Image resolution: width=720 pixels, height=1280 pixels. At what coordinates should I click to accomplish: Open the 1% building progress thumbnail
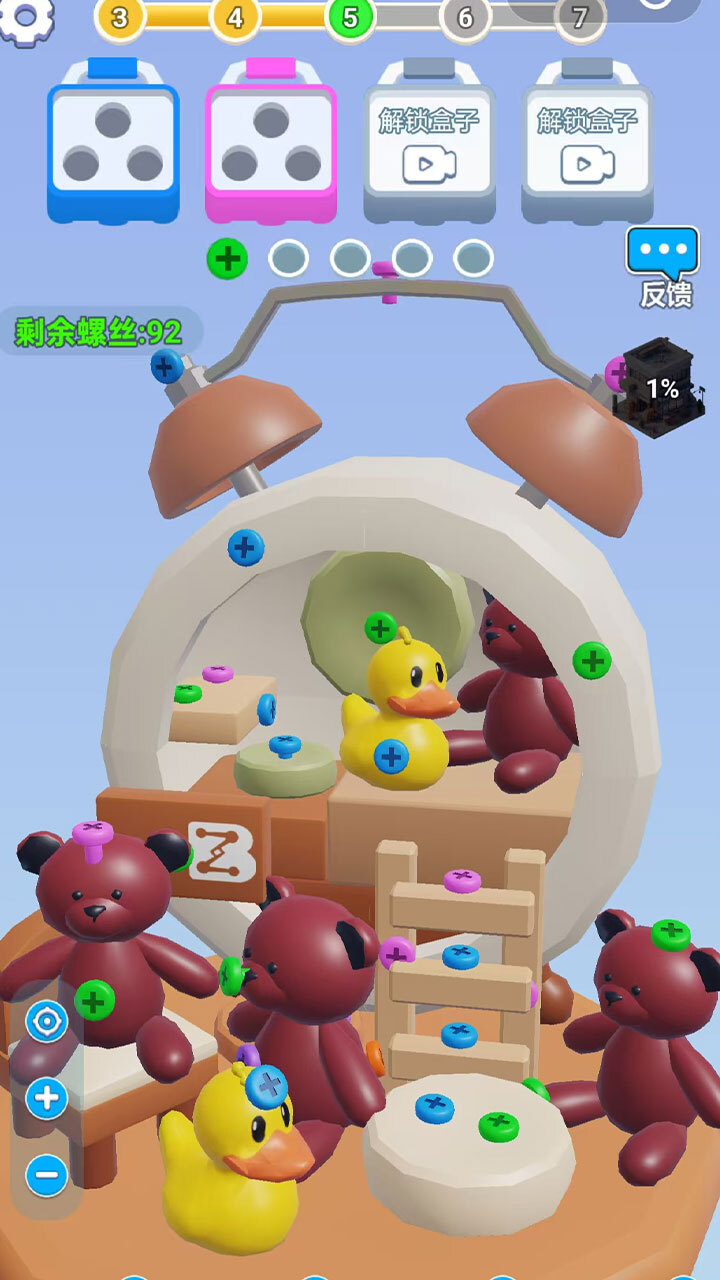pyautogui.click(x=659, y=389)
